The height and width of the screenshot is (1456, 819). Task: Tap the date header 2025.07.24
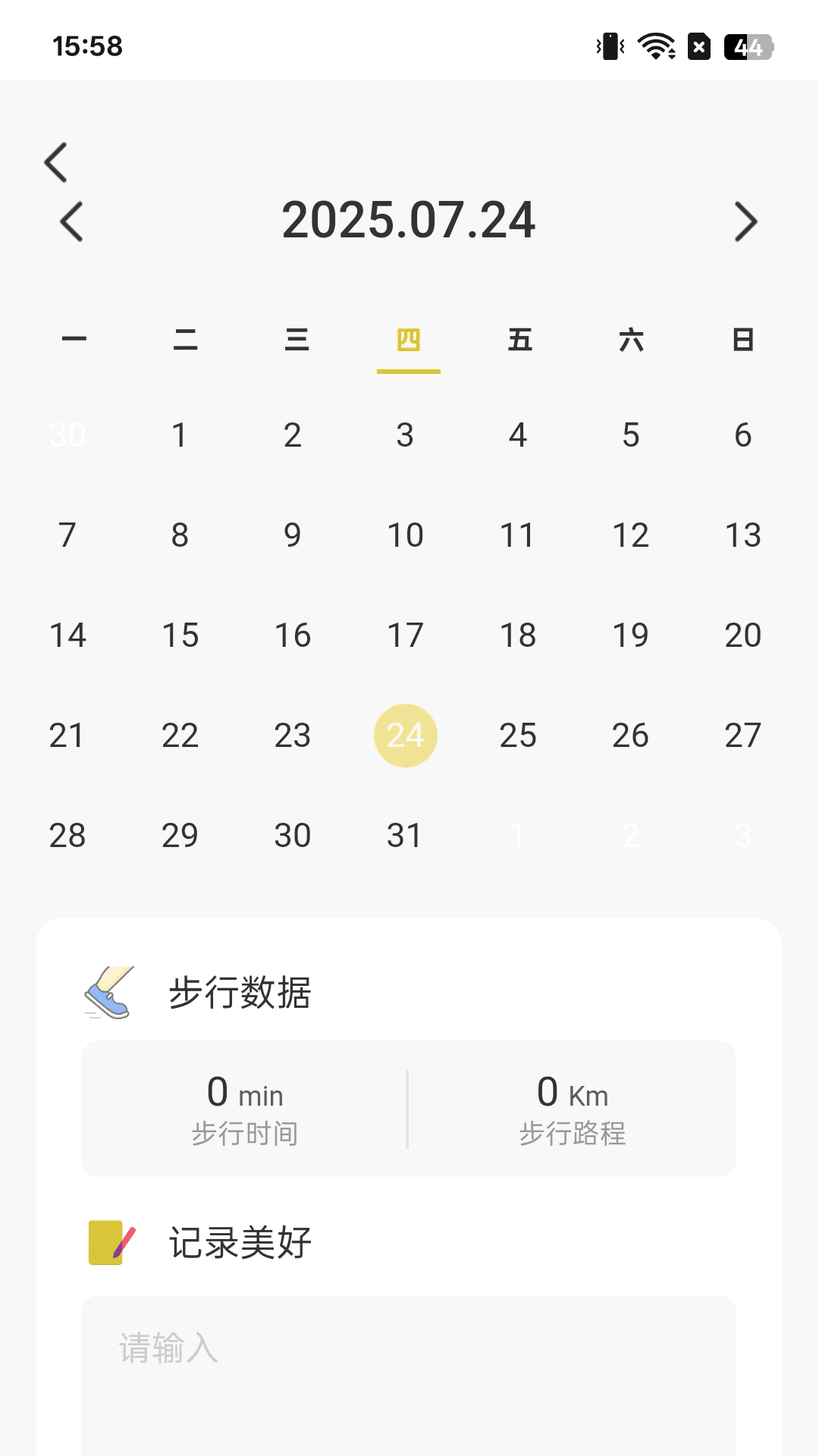(409, 221)
